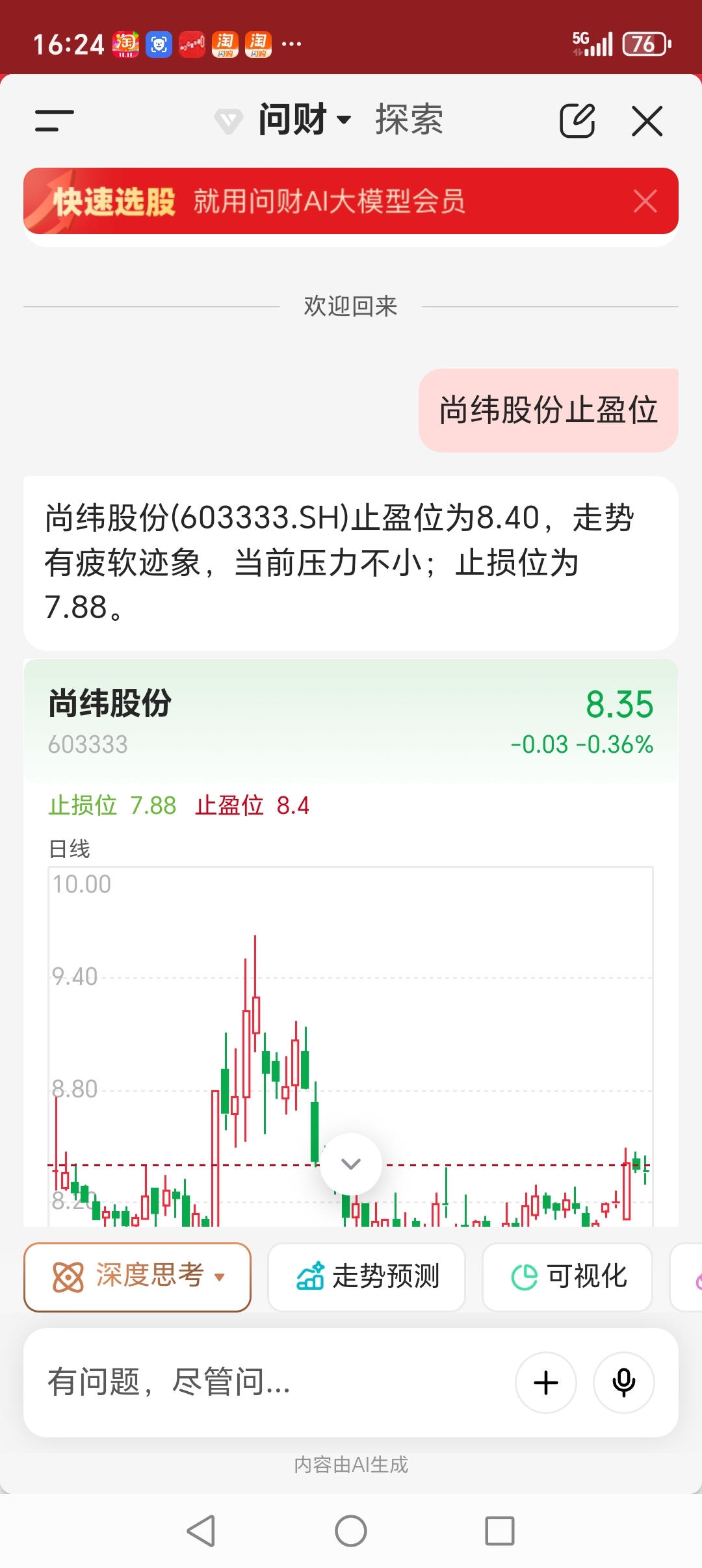Open the 深度思考 mode selector

point(137,1277)
